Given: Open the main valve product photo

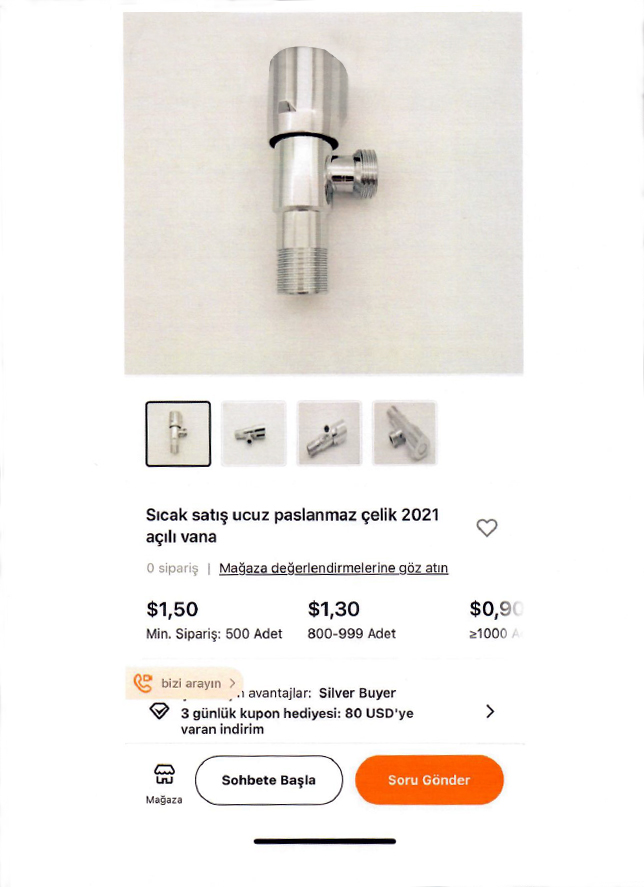Looking at the screenshot, I should pos(323,193).
